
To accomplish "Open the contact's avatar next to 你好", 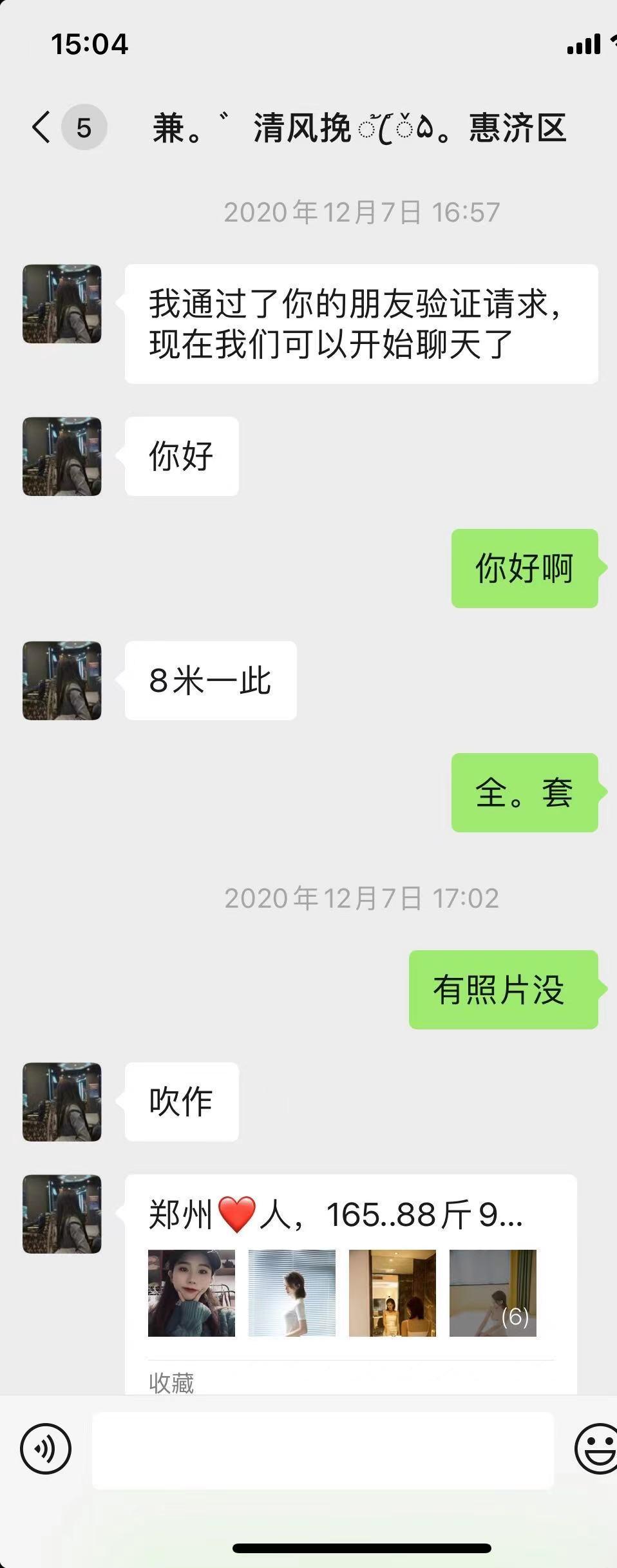I will click(61, 455).
